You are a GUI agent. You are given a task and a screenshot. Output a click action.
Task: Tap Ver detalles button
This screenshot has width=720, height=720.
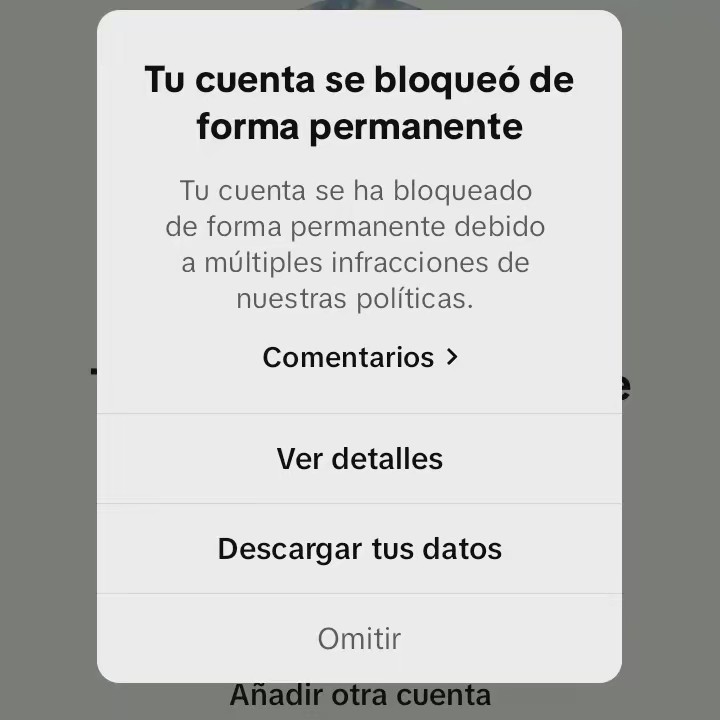tap(360, 459)
